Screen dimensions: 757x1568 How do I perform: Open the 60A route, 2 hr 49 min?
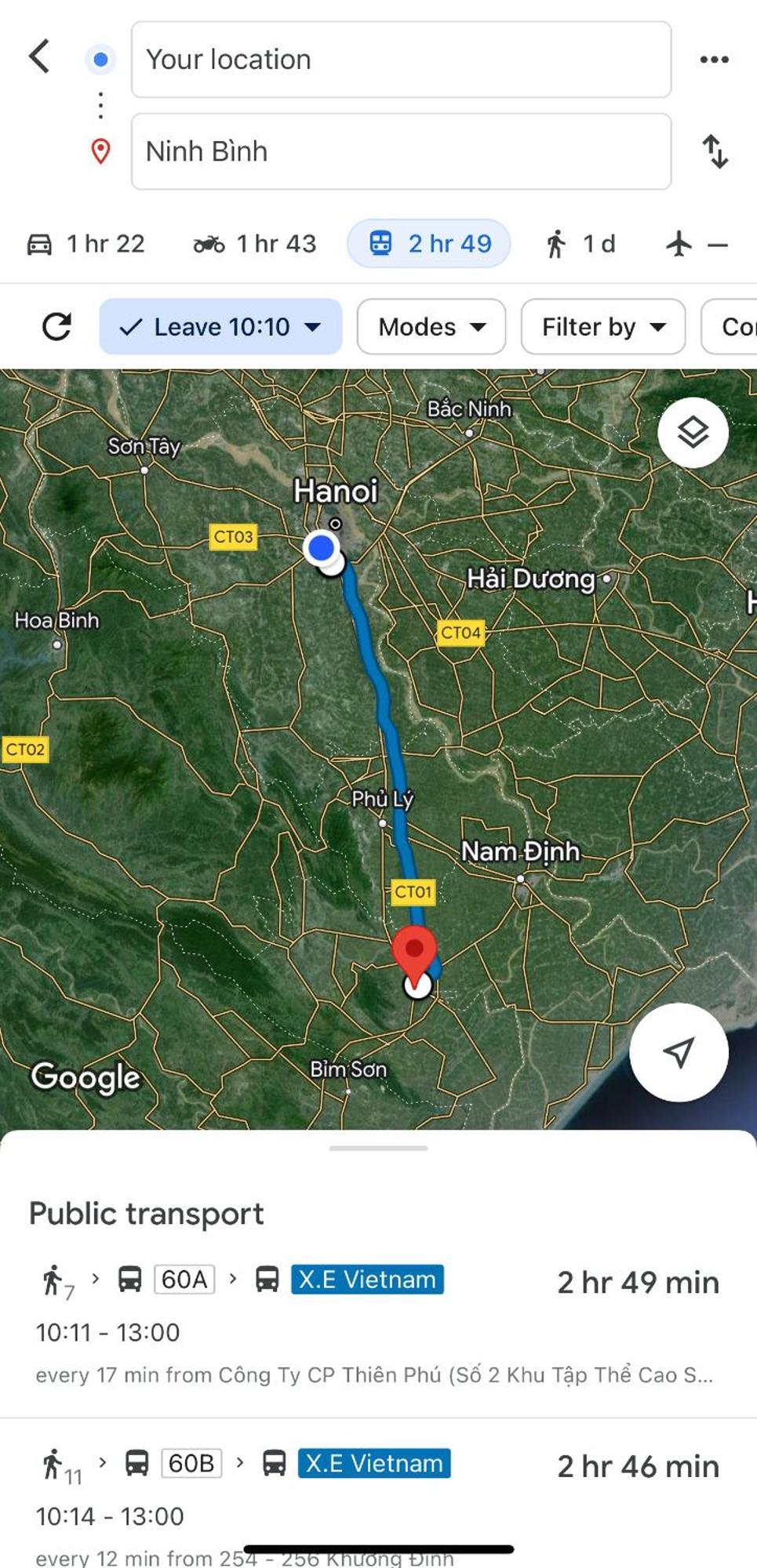pos(378,1325)
